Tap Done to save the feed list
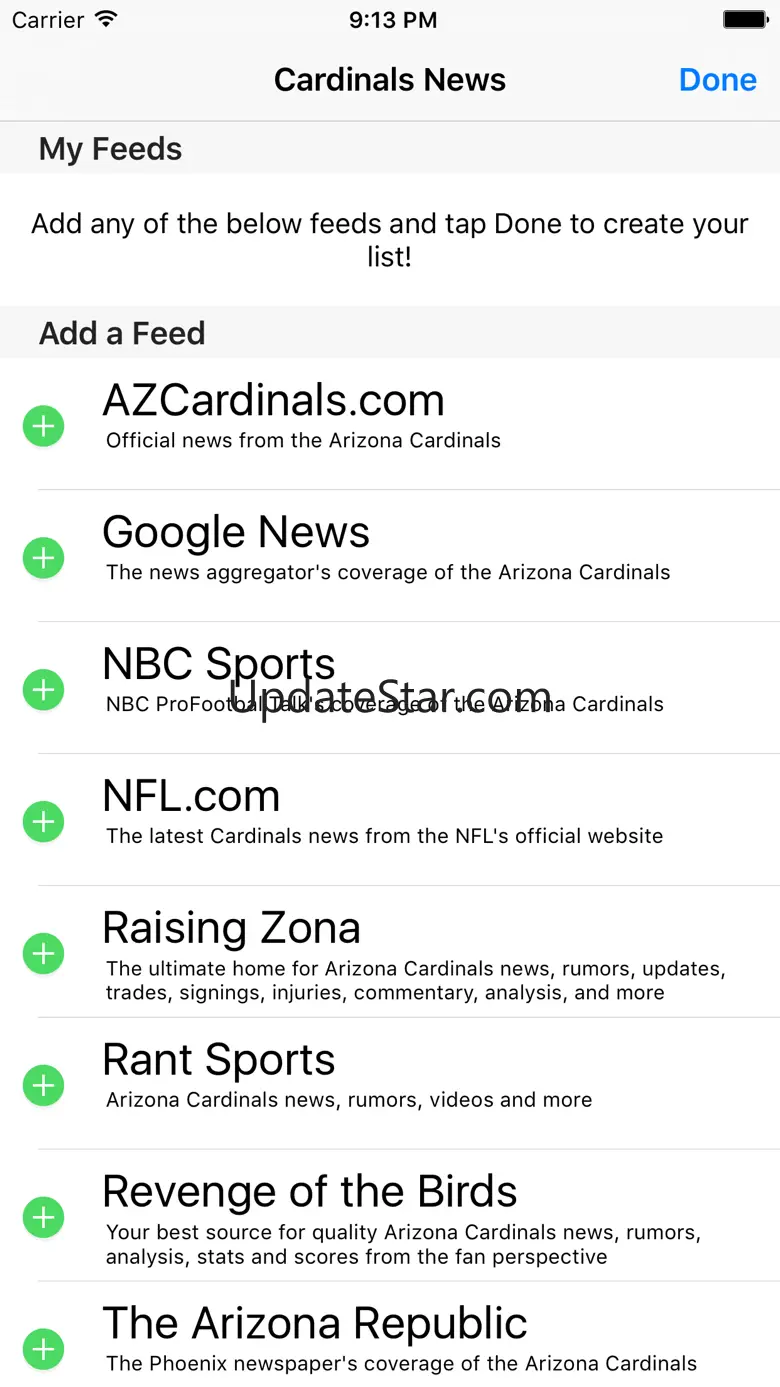Viewport: 780px width, 1387px height. point(717,80)
